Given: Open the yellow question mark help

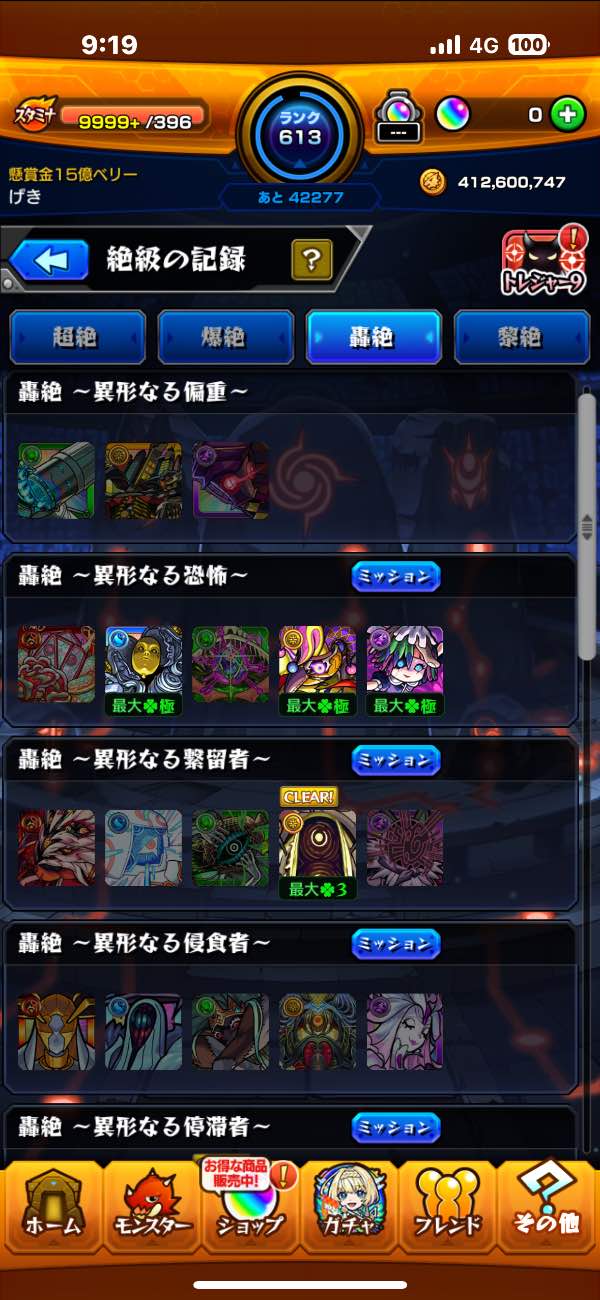Looking at the screenshot, I should 312,261.
